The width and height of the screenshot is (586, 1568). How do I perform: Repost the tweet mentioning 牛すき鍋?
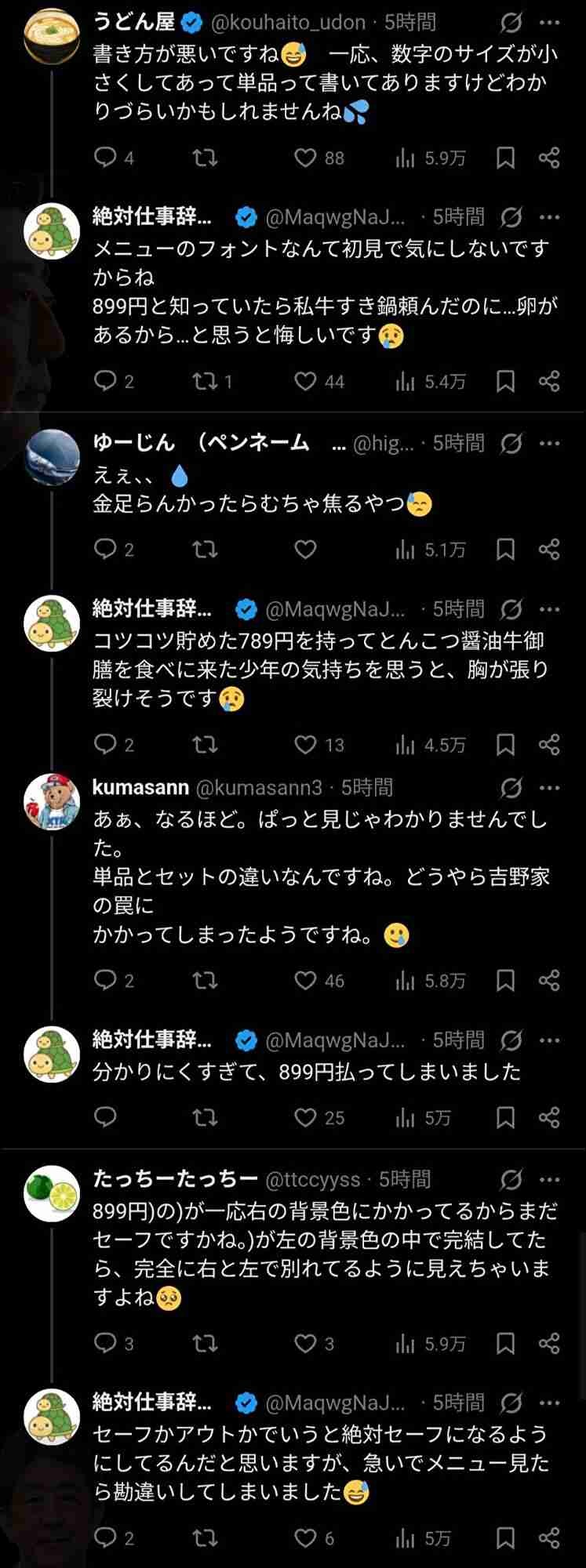click(x=205, y=382)
